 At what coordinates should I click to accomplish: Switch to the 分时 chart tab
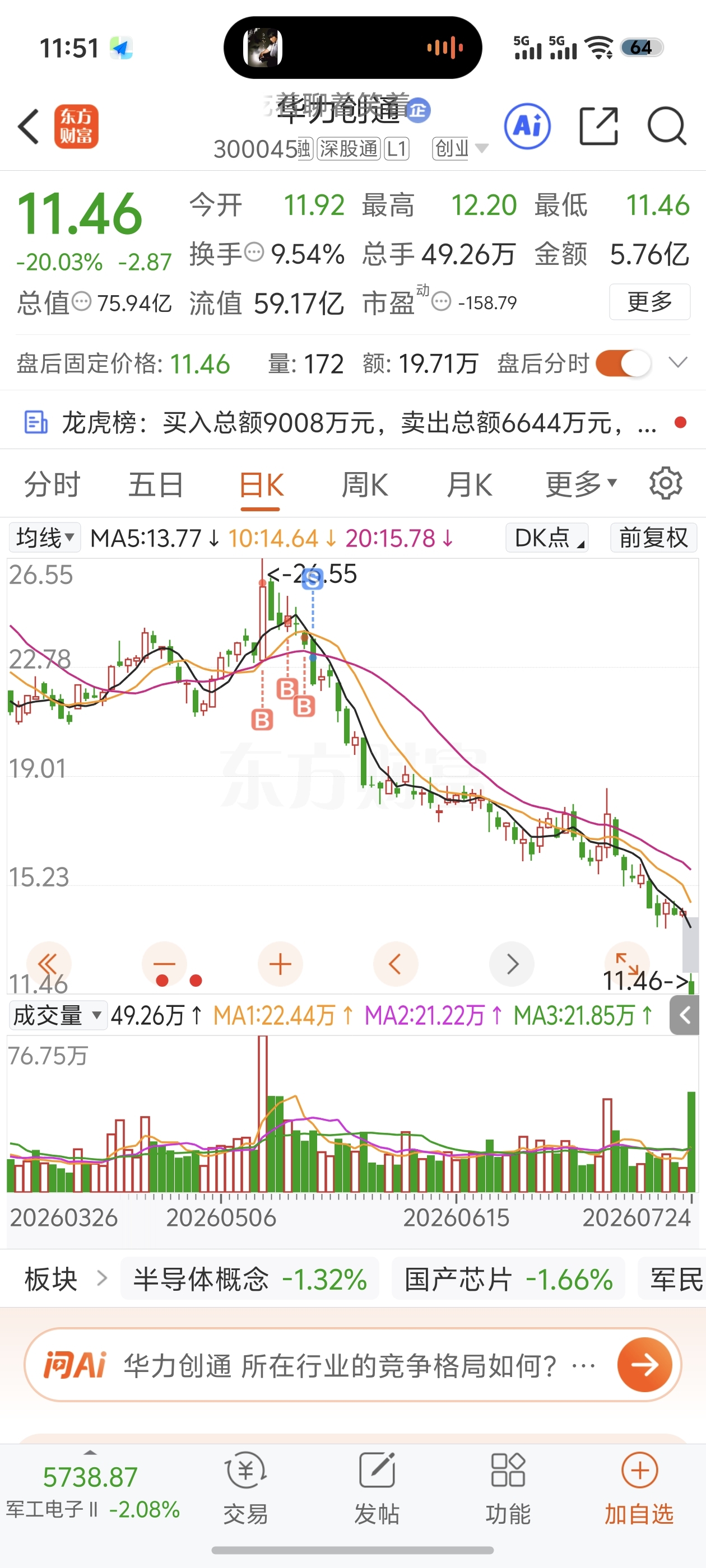point(52,485)
